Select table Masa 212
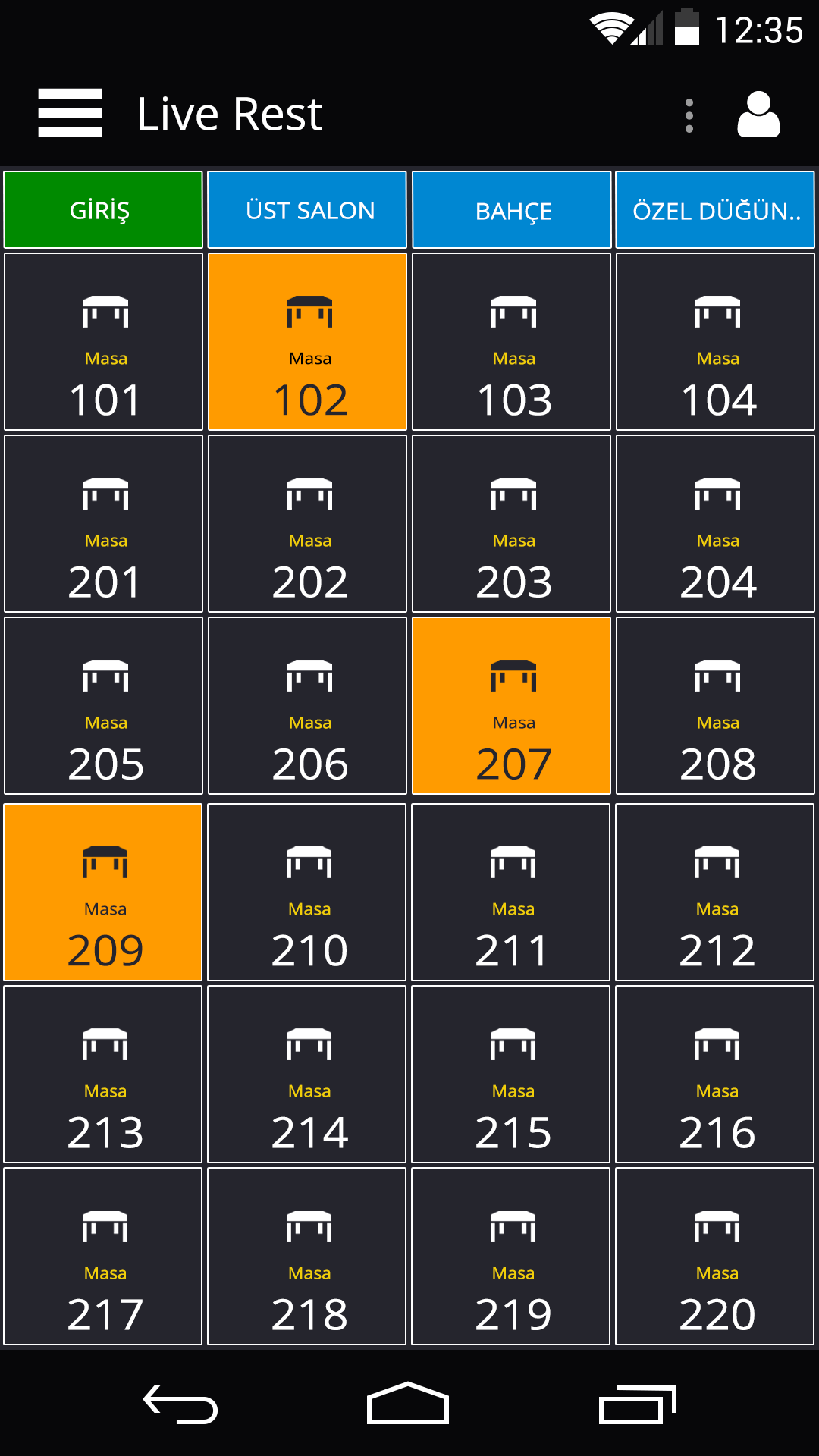Screen dimensions: 819x1456 [714, 893]
